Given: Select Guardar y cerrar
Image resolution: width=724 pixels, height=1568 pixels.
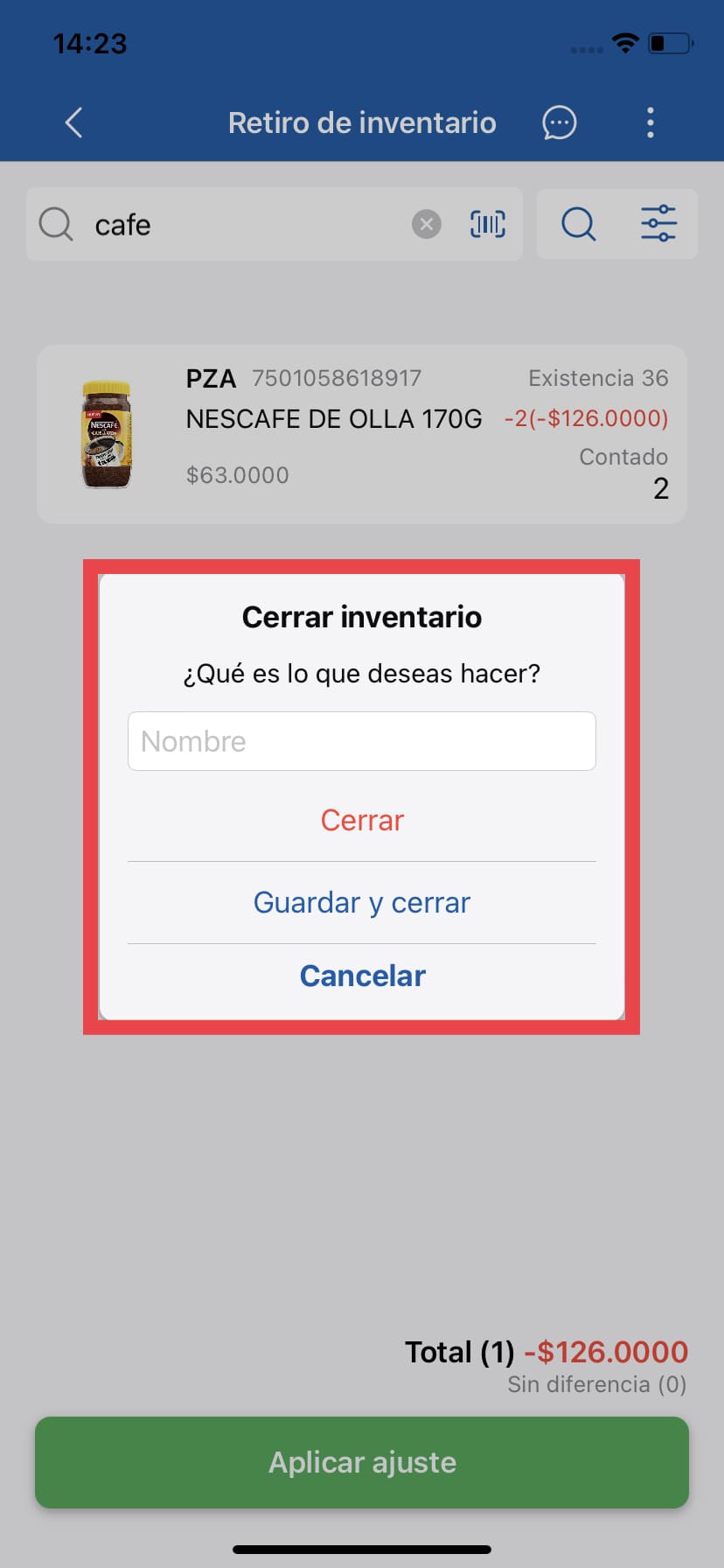Looking at the screenshot, I should click(361, 902).
